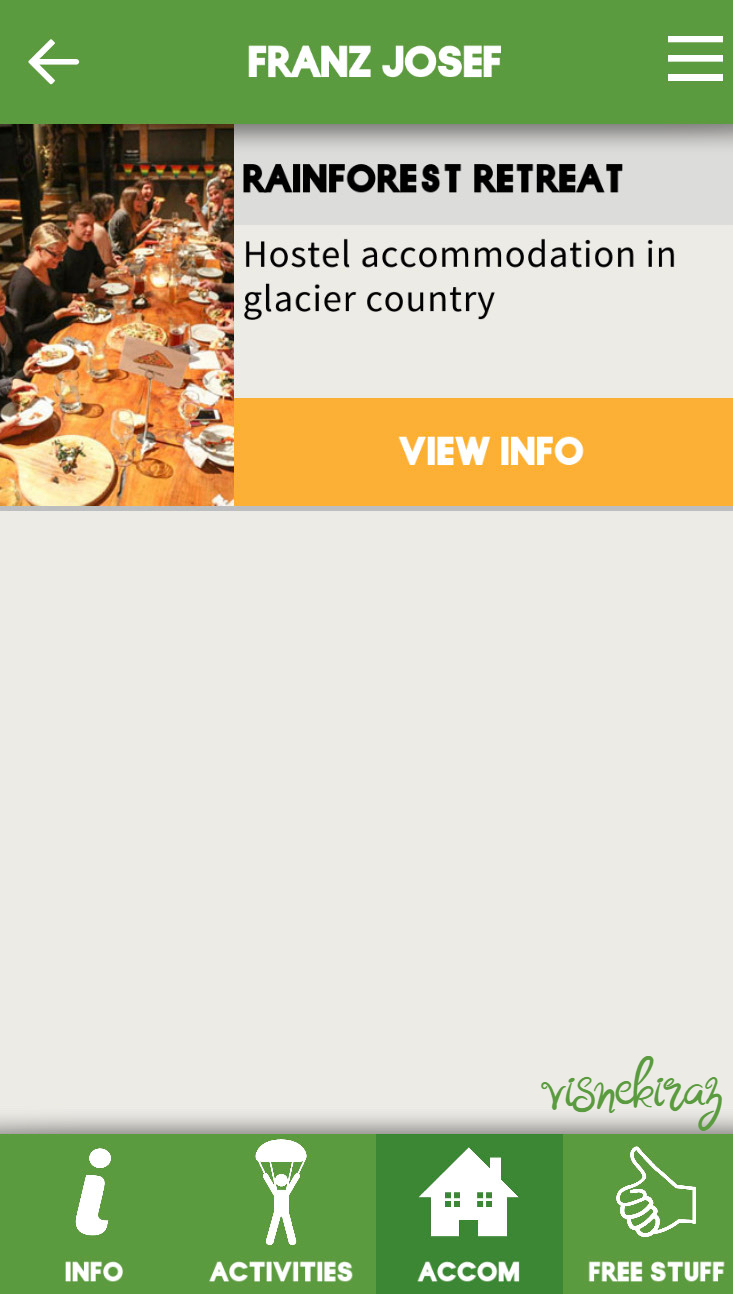This screenshot has height=1294, width=733.
Task: Select the Accom tab
Action: [469, 1214]
